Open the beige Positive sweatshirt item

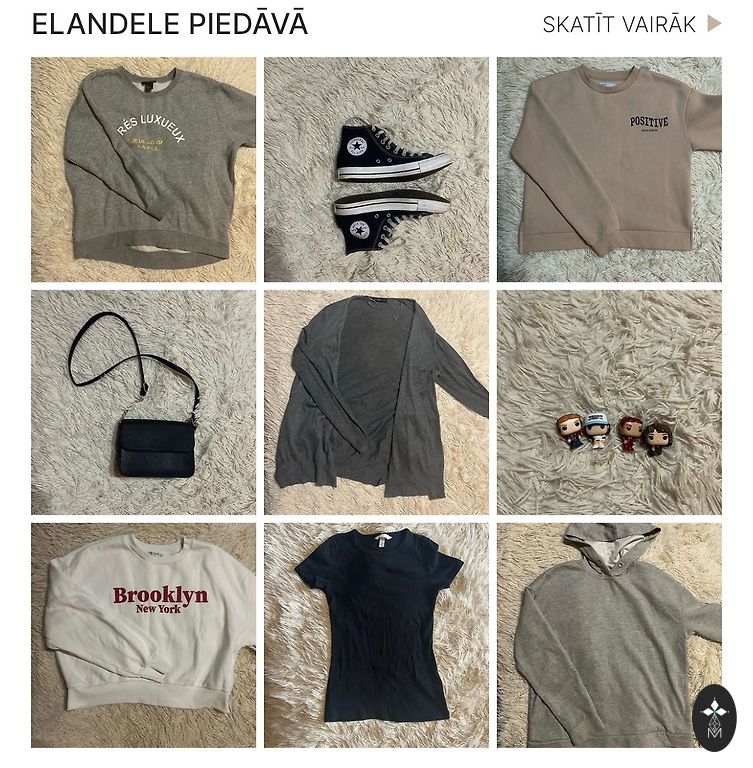[609, 169]
